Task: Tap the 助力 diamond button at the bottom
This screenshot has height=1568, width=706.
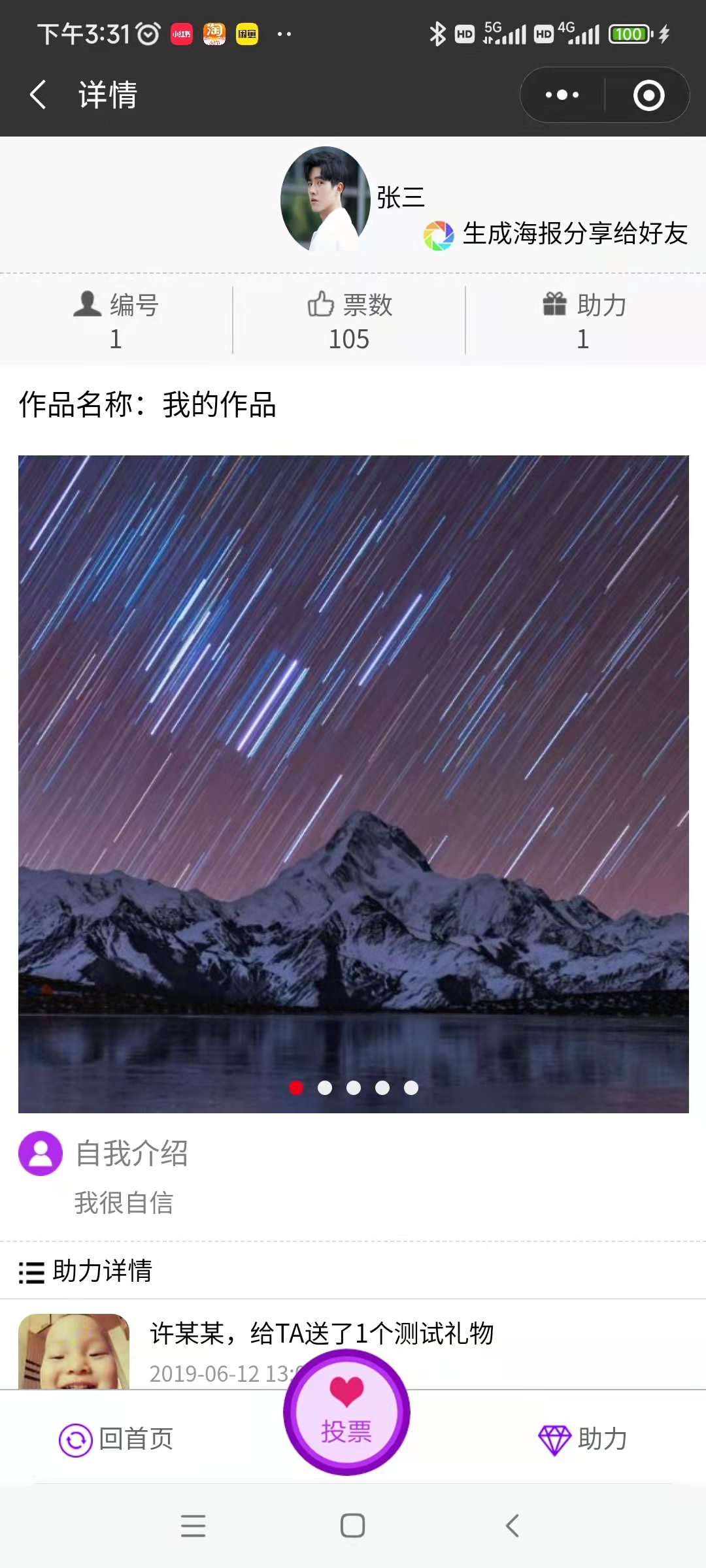Action: (582, 1439)
